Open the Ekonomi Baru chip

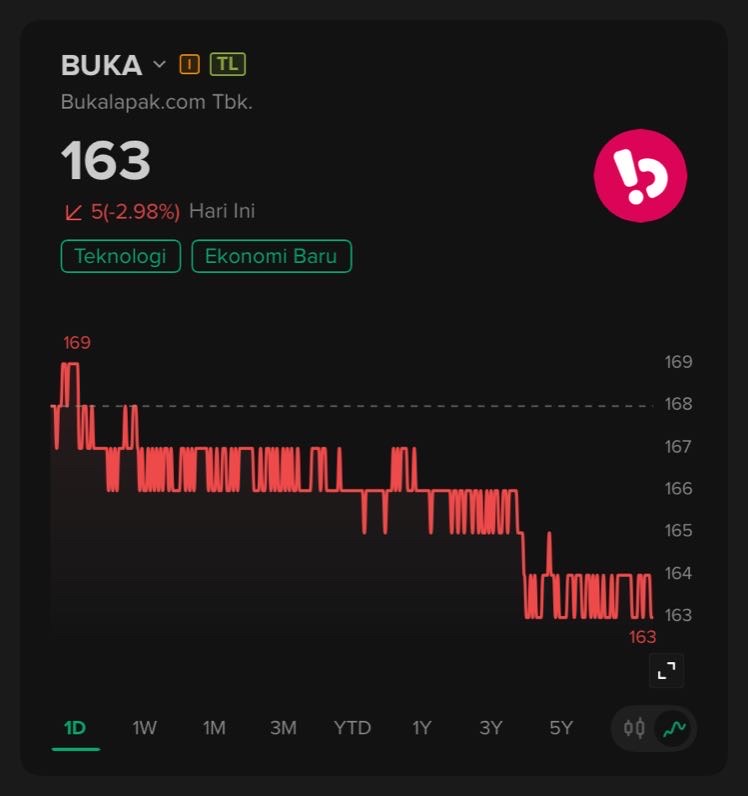point(271,256)
